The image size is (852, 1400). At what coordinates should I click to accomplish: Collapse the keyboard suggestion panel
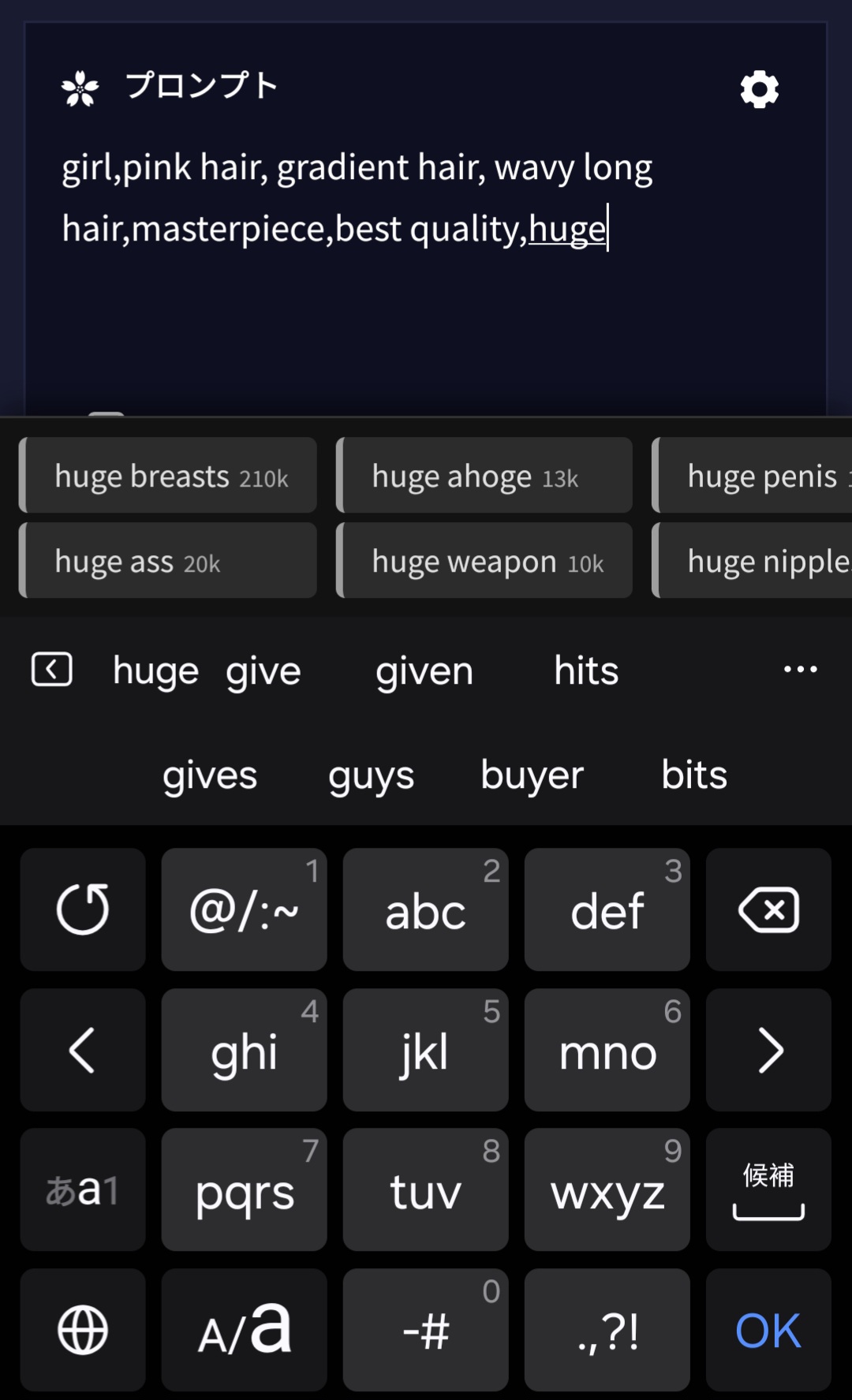click(52, 670)
